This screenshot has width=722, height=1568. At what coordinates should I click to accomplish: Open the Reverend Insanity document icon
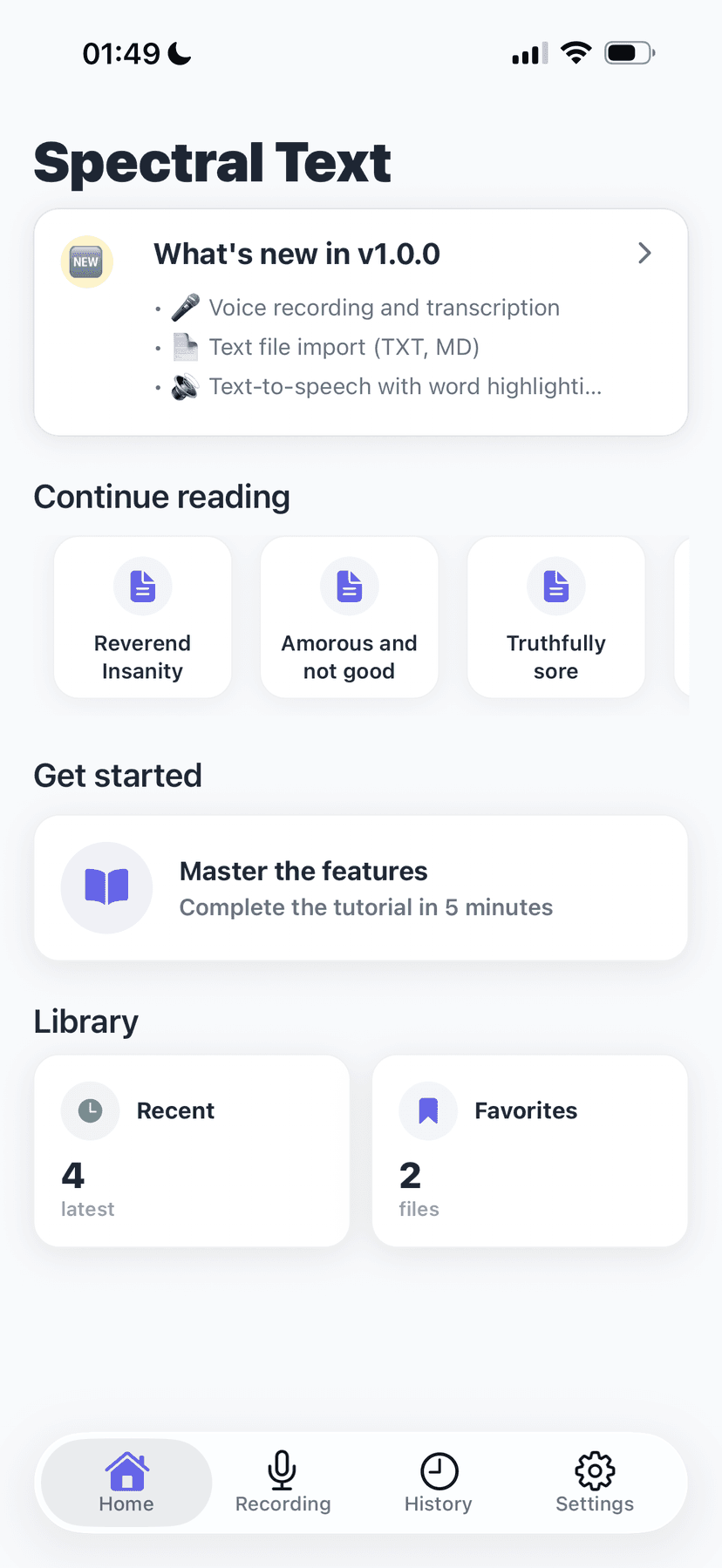(142, 586)
